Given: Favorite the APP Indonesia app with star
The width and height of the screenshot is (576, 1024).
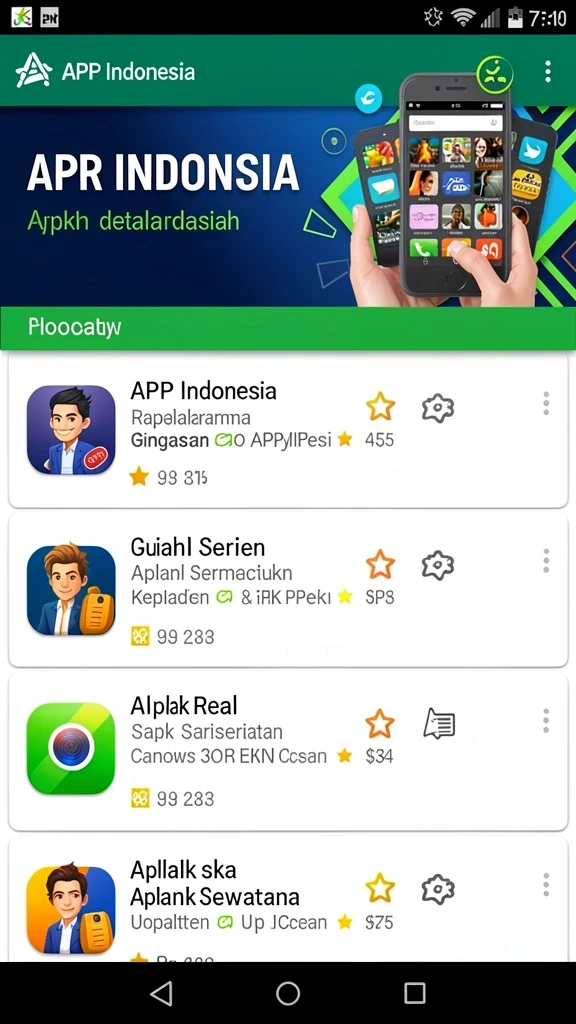Looking at the screenshot, I should (x=380, y=407).
